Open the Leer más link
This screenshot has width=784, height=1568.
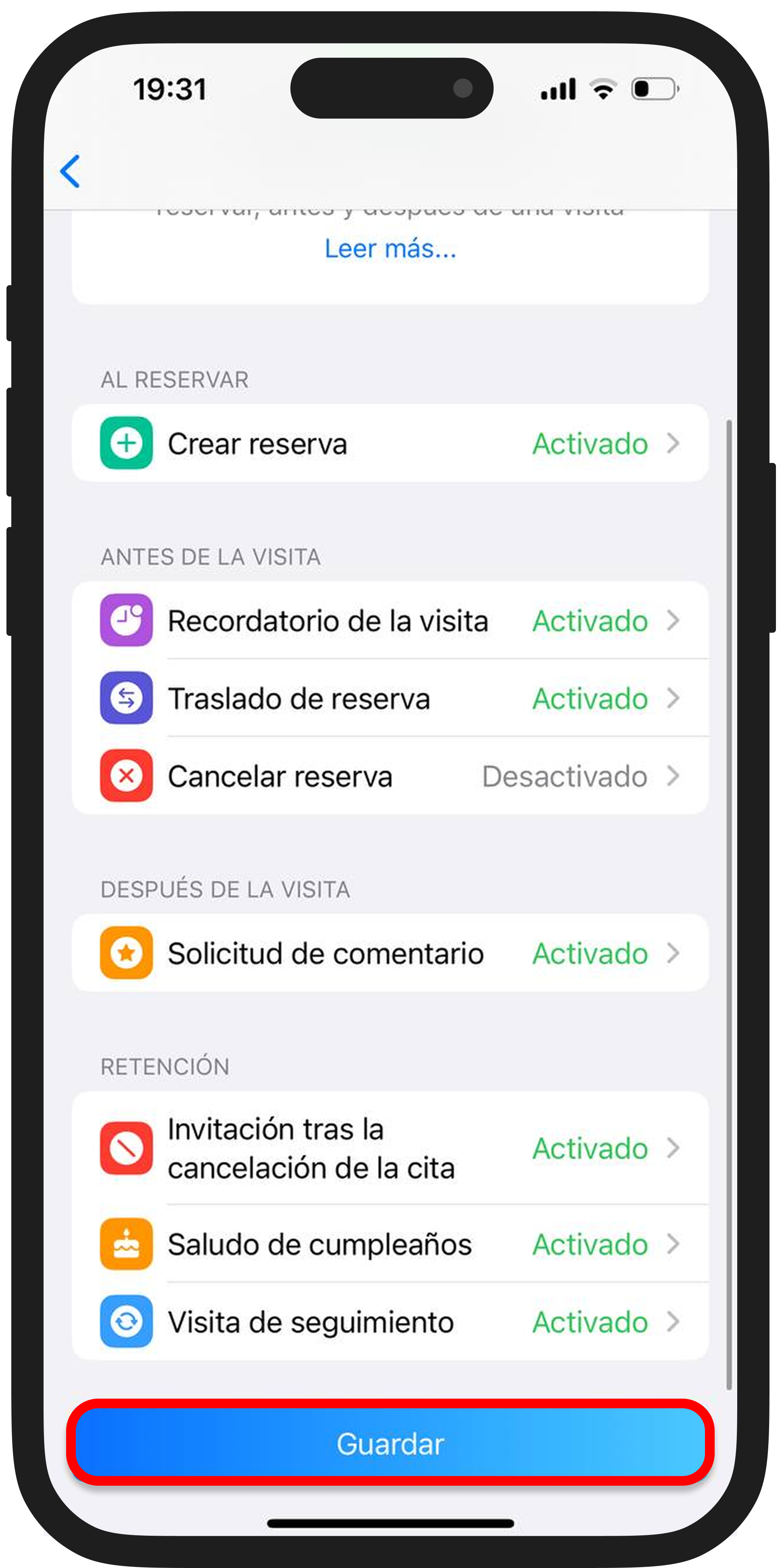(x=390, y=249)
